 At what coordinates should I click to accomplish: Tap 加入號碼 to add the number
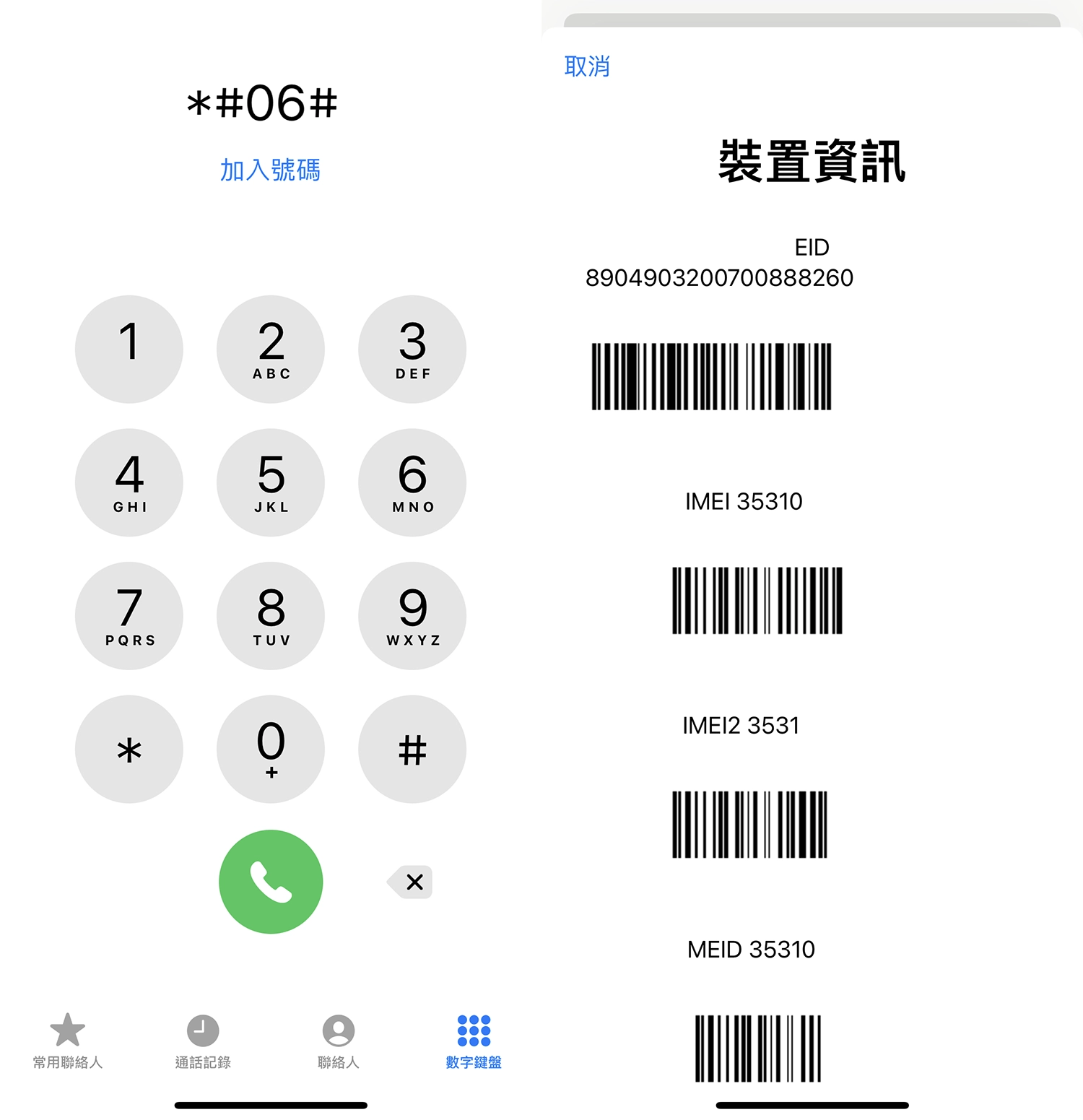coord(271,171)
